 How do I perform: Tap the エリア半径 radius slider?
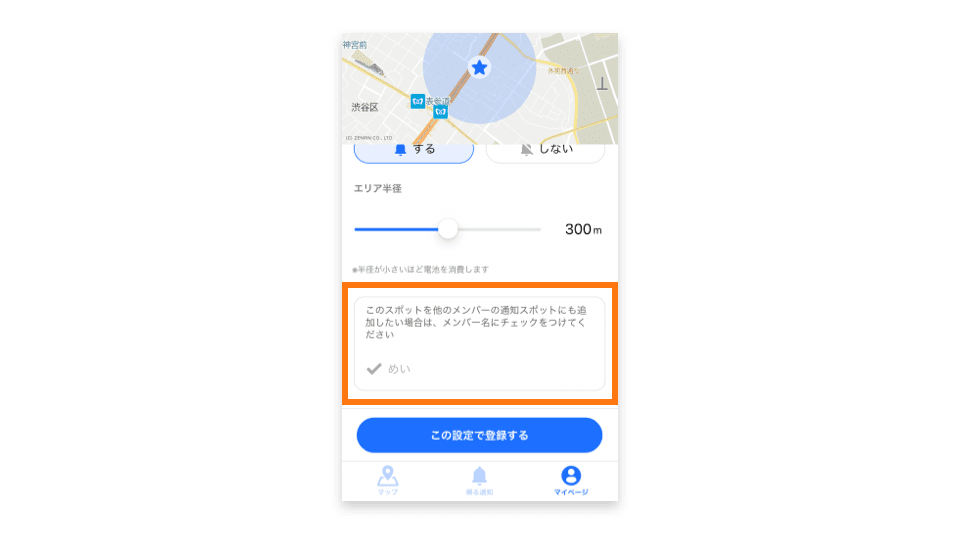click(448, 229)
